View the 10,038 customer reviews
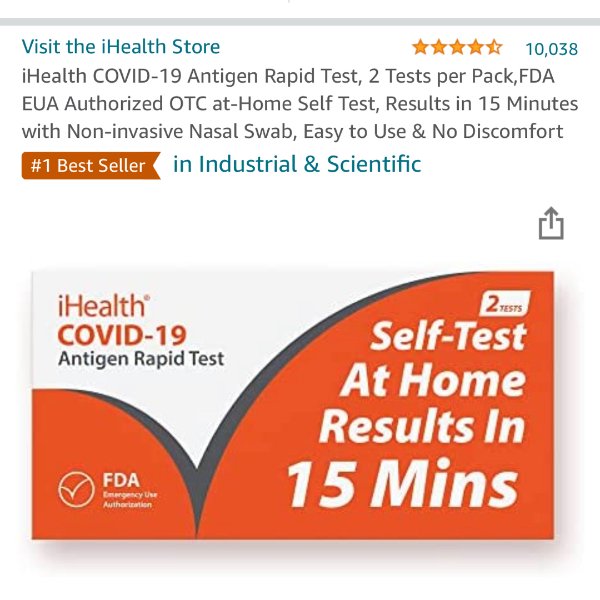600x600 pixels. pos(551,48)
